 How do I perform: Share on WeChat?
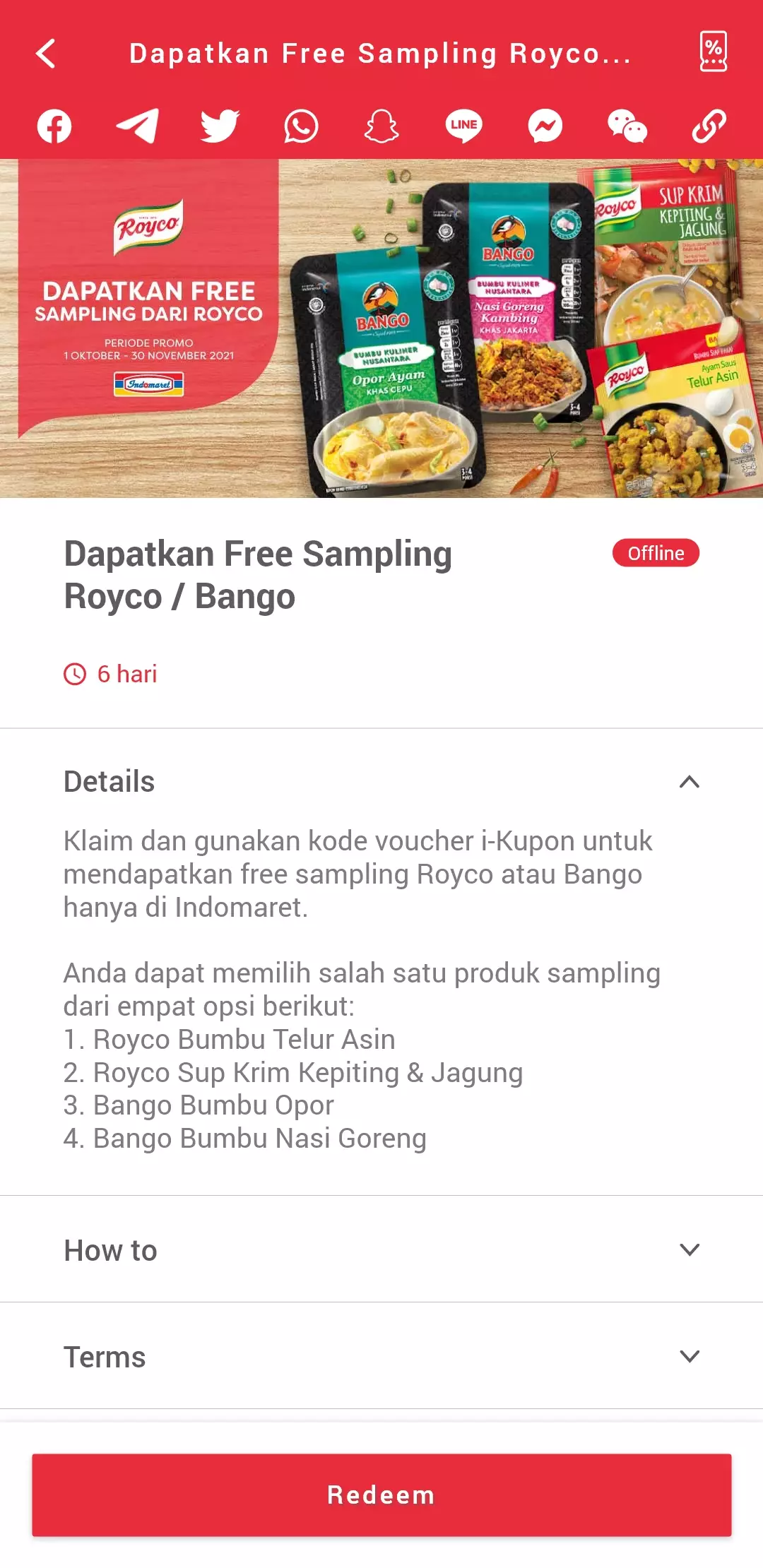(x=627, y=126)
